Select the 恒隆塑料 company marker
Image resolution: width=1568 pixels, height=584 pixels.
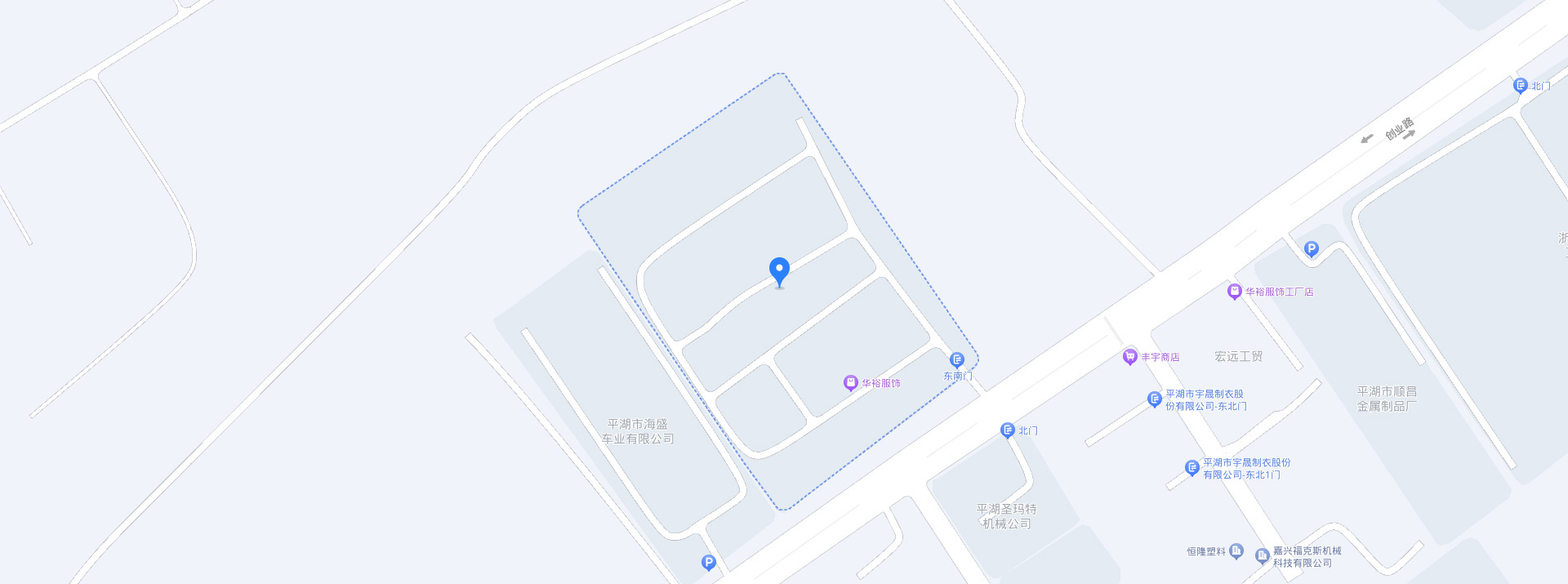(1236, 551)
